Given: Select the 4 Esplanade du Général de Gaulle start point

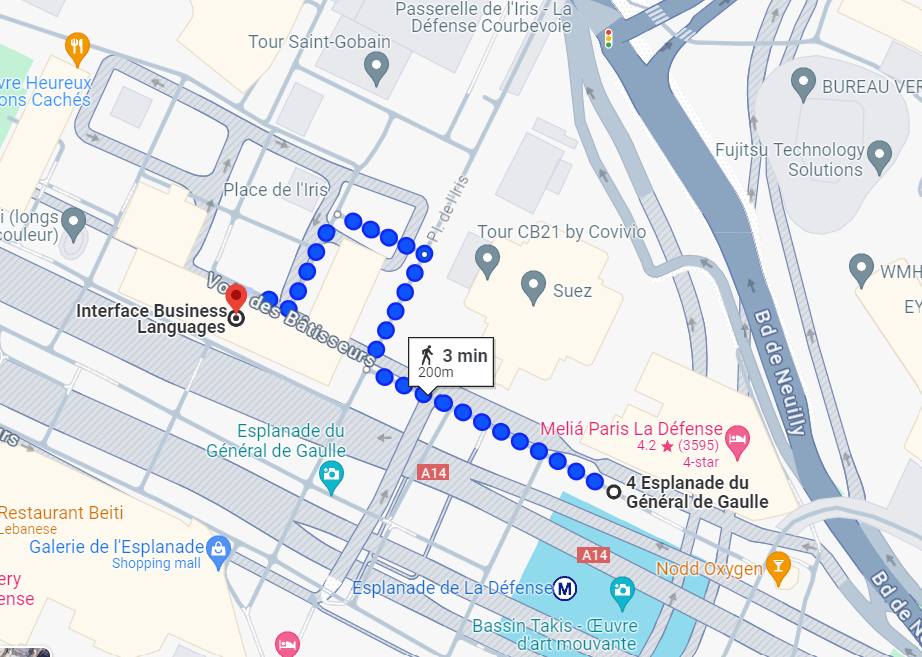Looking at the screenshot, I should pos(613,491).
